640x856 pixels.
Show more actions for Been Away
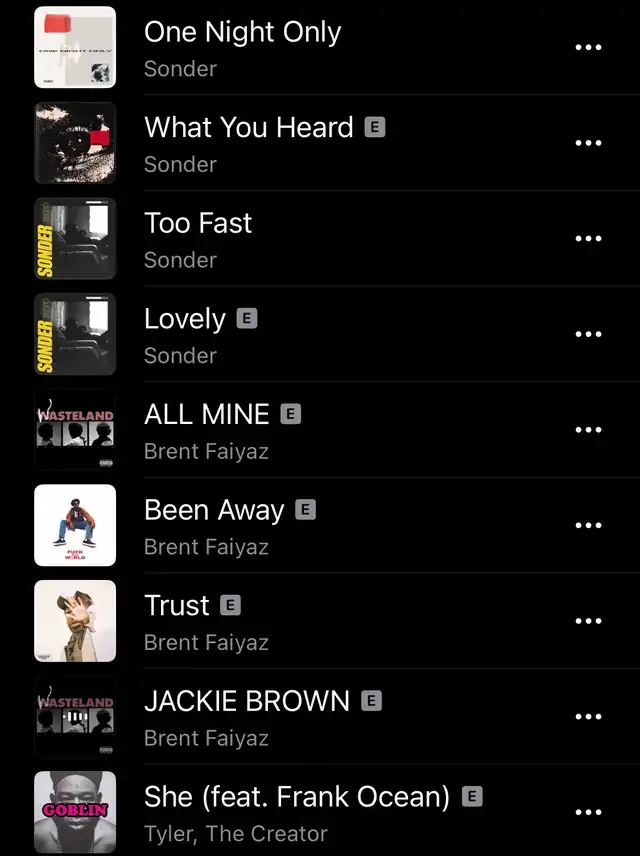[589, 525]
